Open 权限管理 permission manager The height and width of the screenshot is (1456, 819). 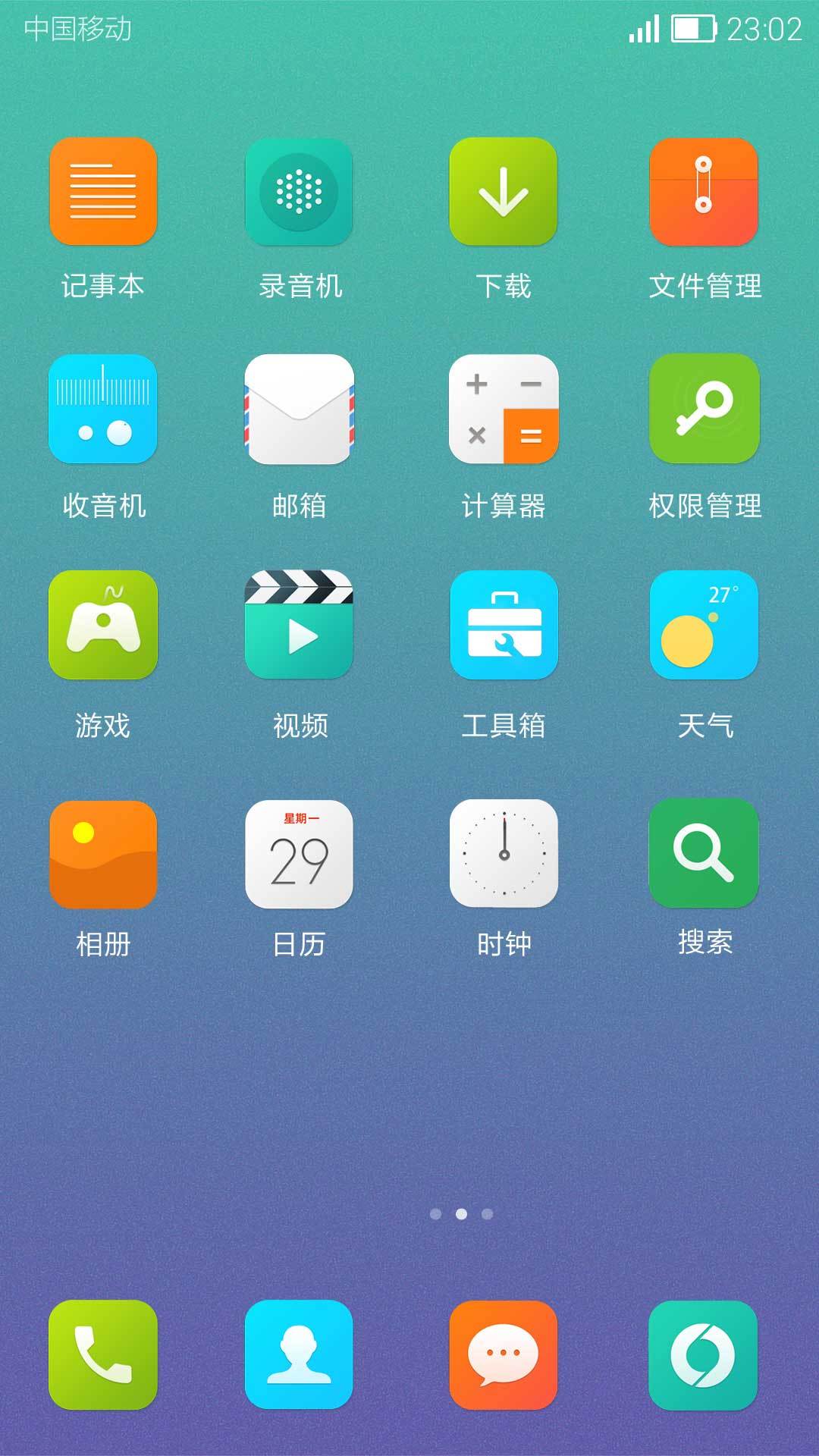click(704, 409)
